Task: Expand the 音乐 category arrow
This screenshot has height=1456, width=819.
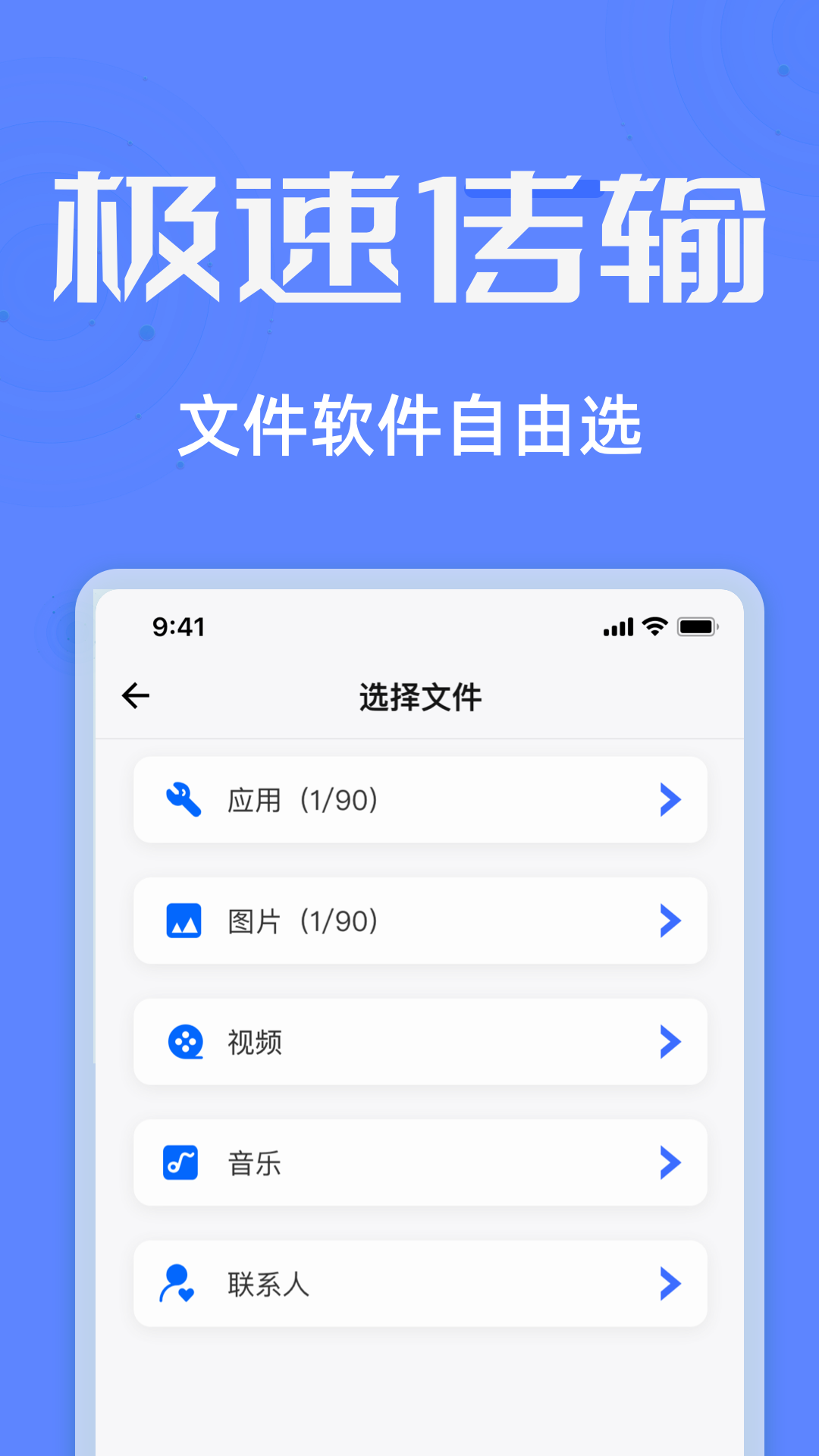Action: pos(670,1163)
